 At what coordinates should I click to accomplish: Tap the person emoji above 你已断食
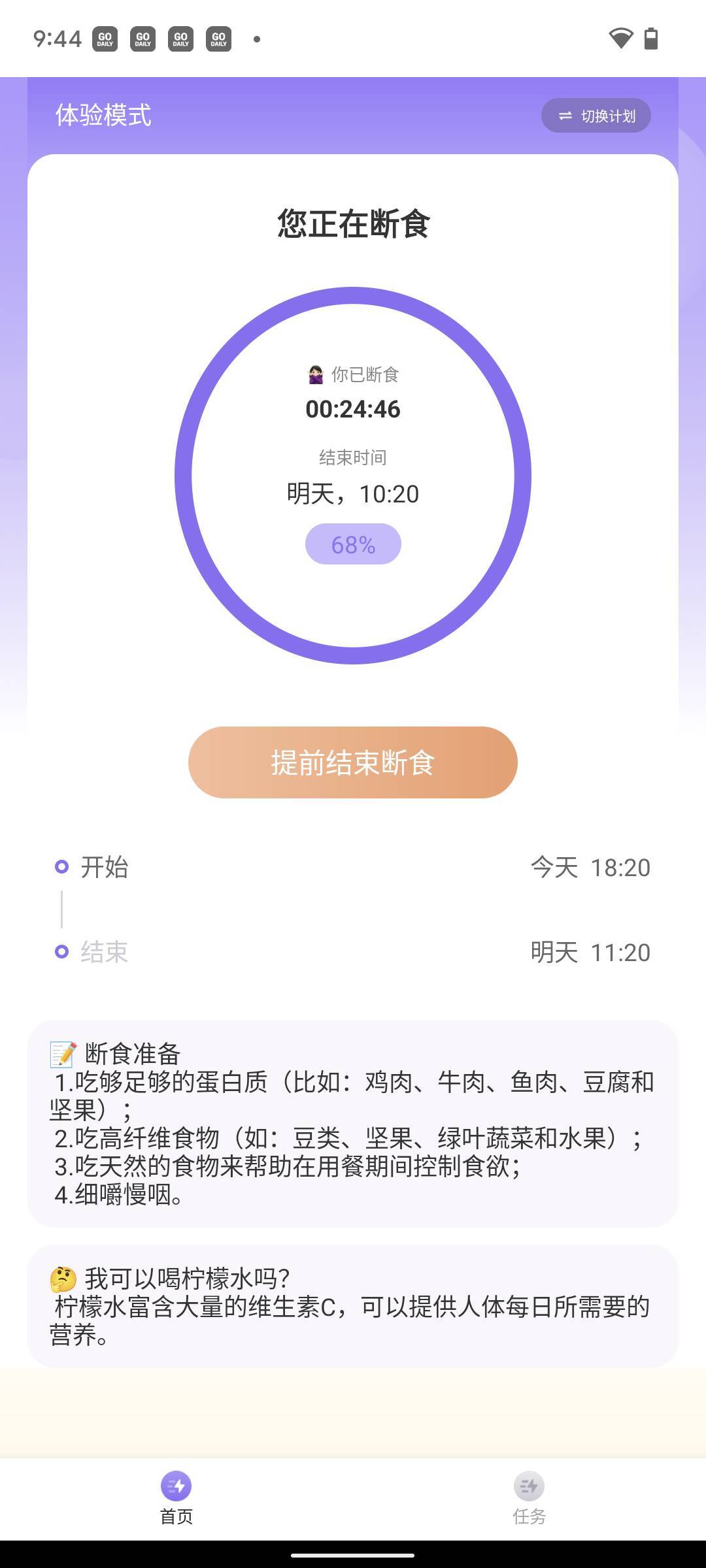(314, 374)
